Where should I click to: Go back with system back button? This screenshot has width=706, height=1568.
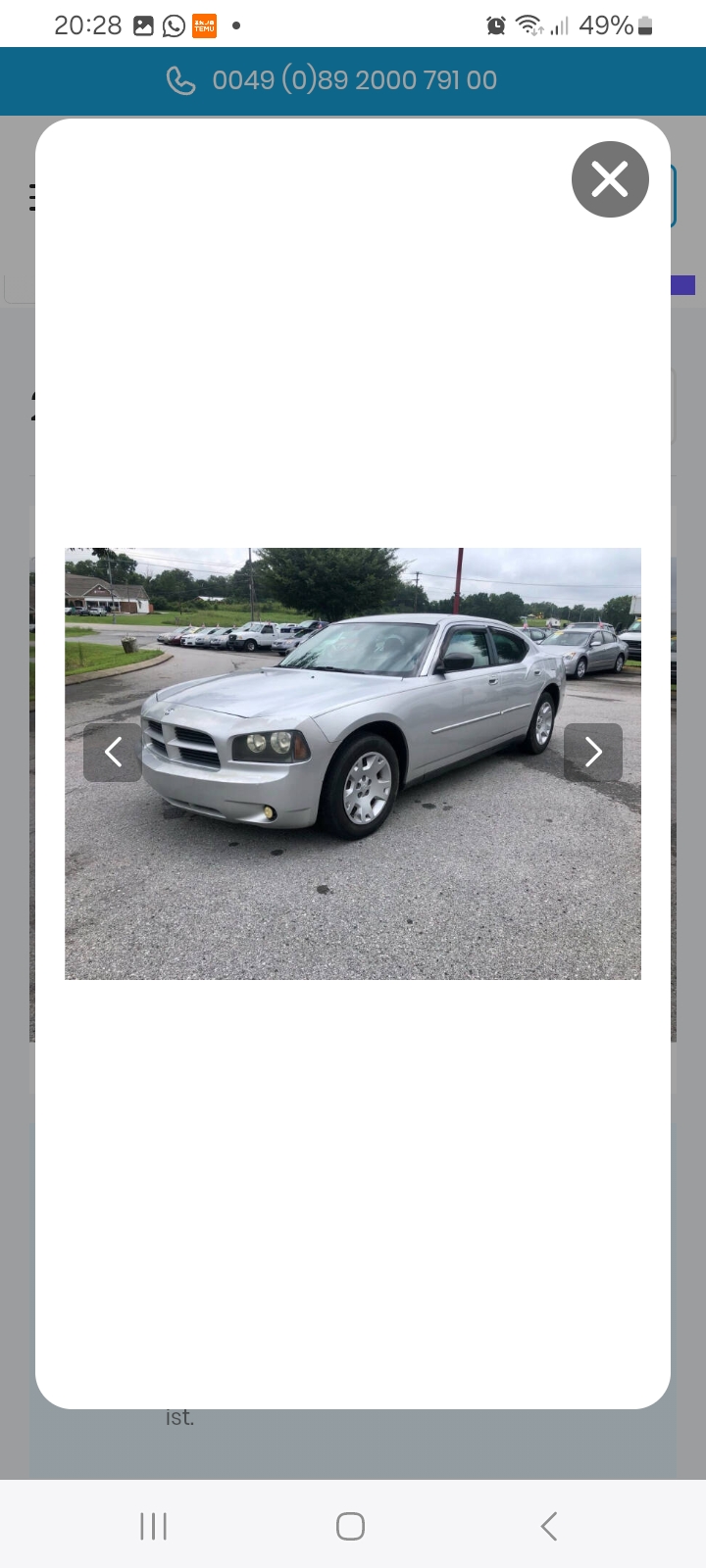pyautogui.click(x=549, y=1526)
